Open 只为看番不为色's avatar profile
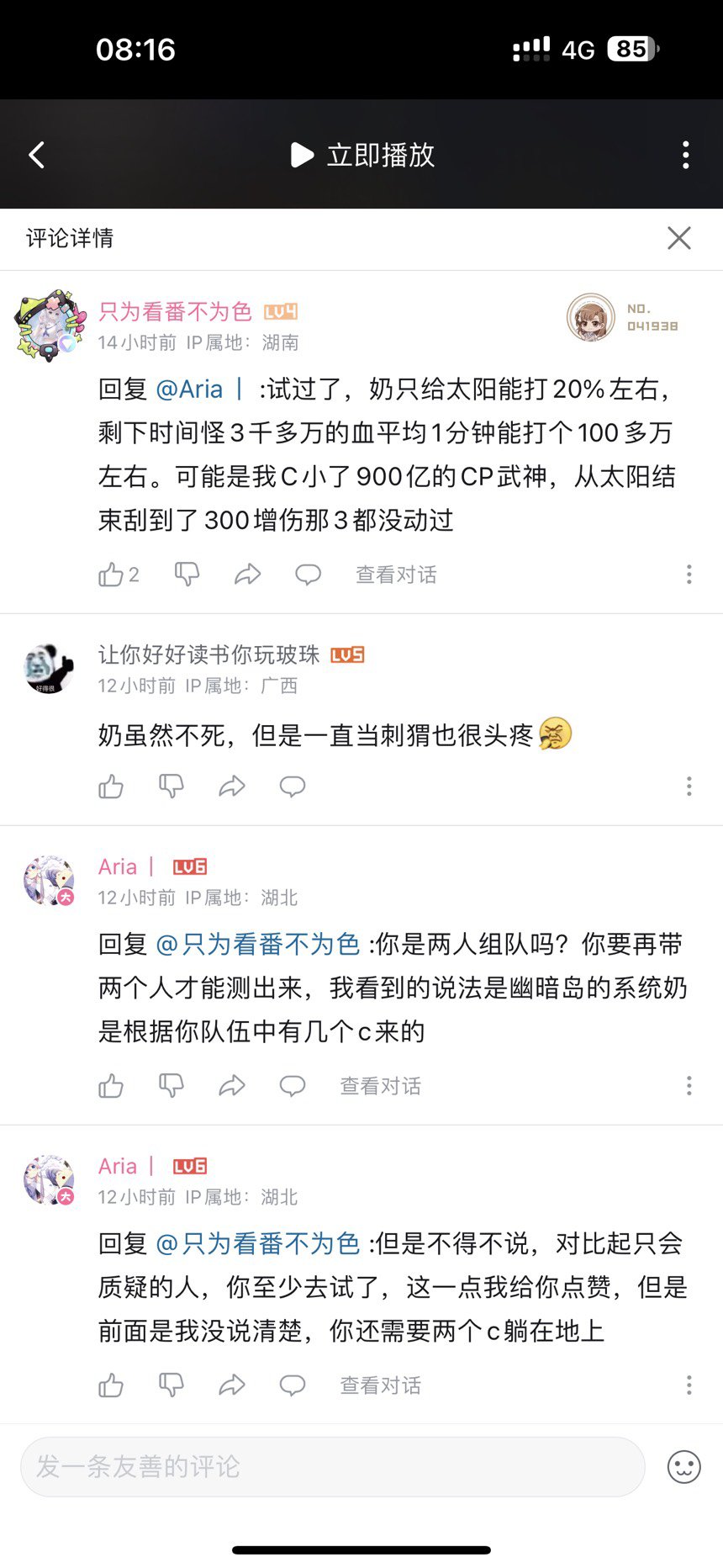 point(50,326)
